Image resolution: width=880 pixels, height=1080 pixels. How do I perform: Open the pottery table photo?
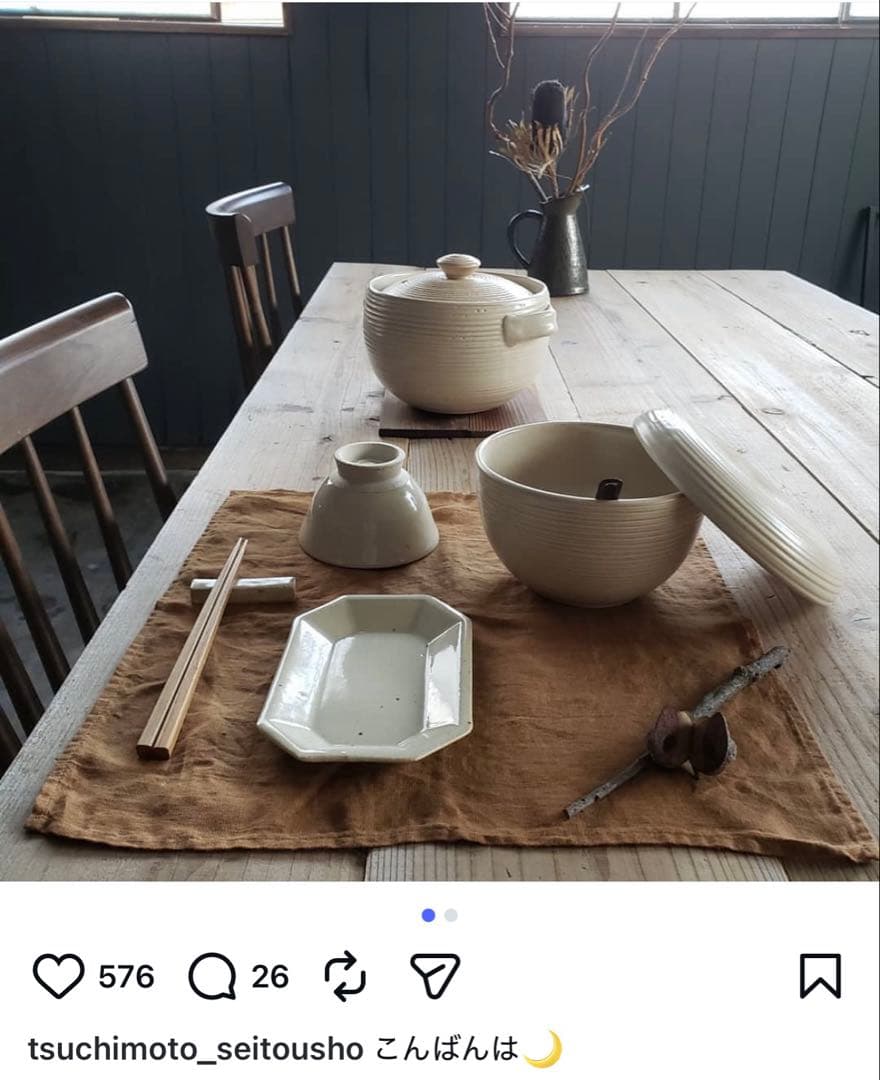[x=440, y=440]
